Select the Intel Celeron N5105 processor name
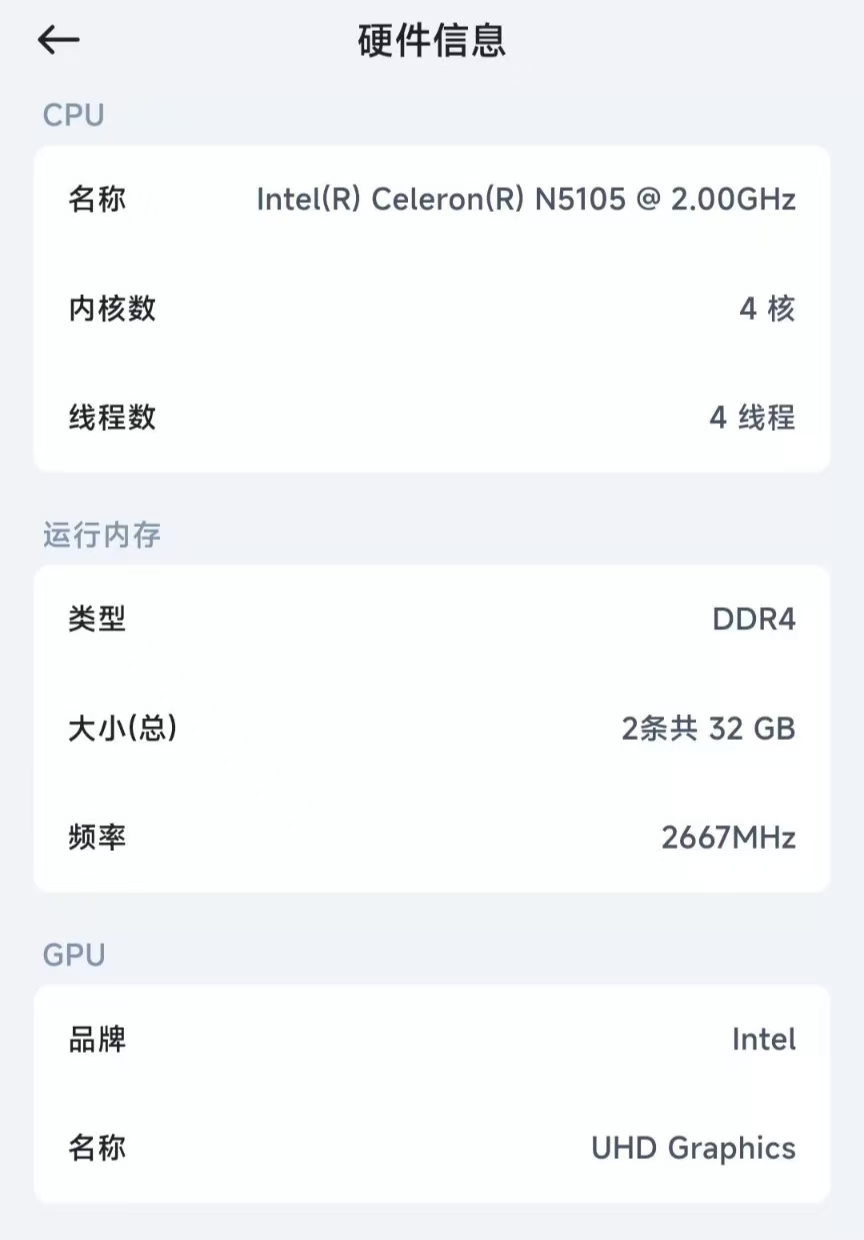Screen dimensions: 864x1240 [527, 199]
